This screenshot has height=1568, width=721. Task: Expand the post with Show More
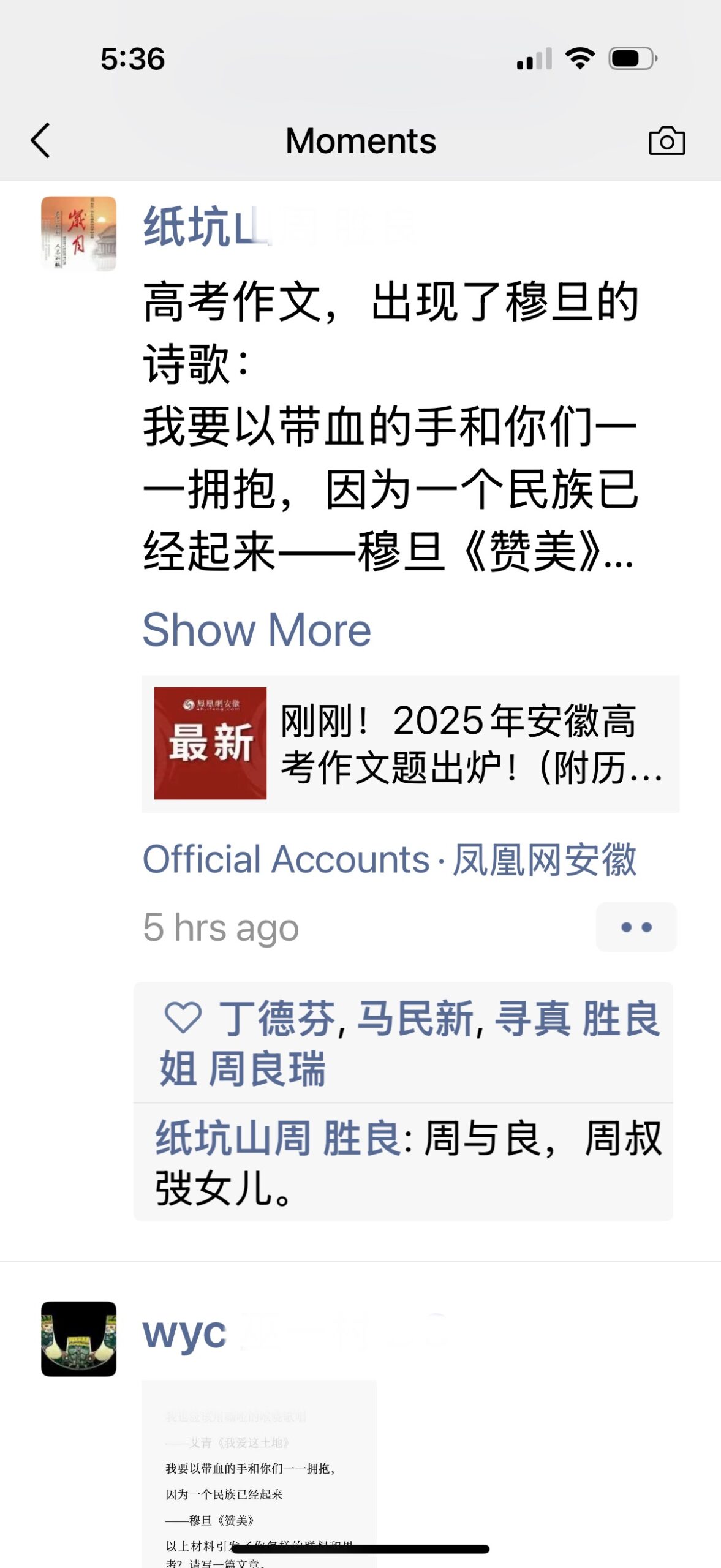click(257, 630)
